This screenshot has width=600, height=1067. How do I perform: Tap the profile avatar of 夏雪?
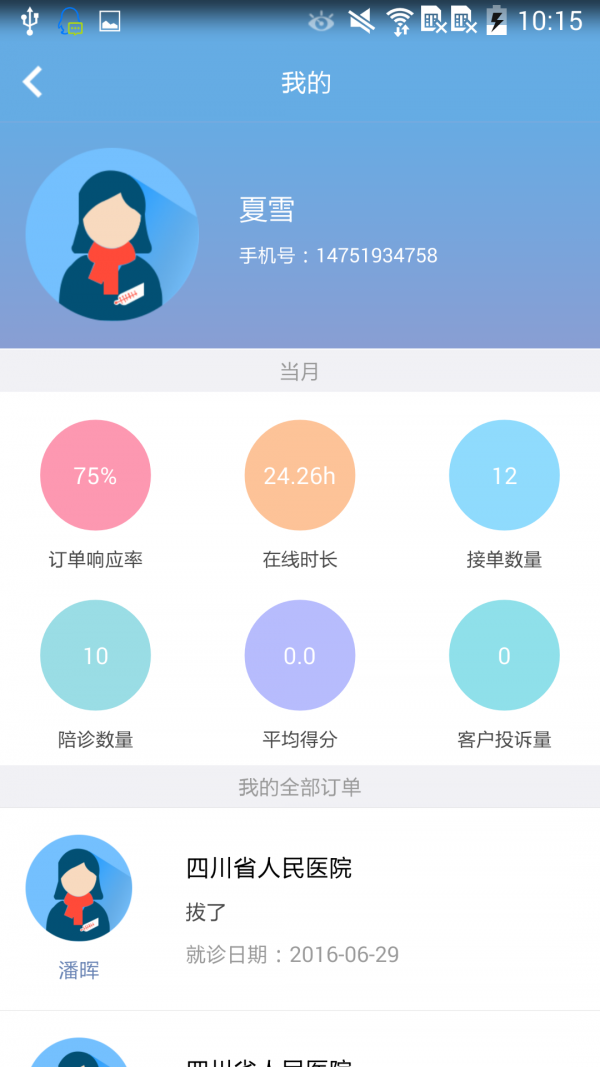pos(112,235)
